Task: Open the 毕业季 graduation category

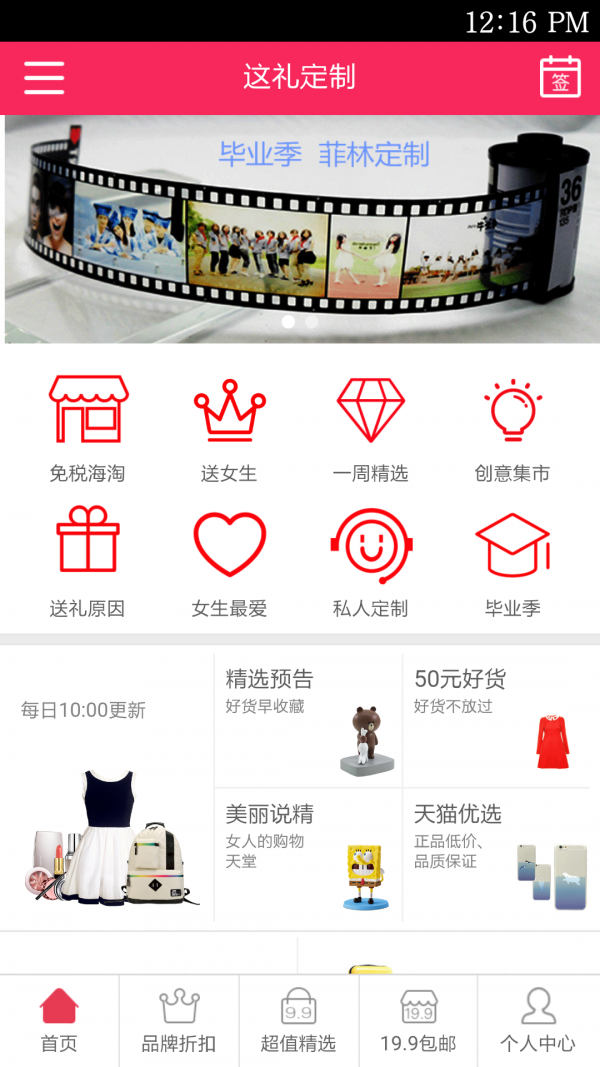Action: (512, 562)
